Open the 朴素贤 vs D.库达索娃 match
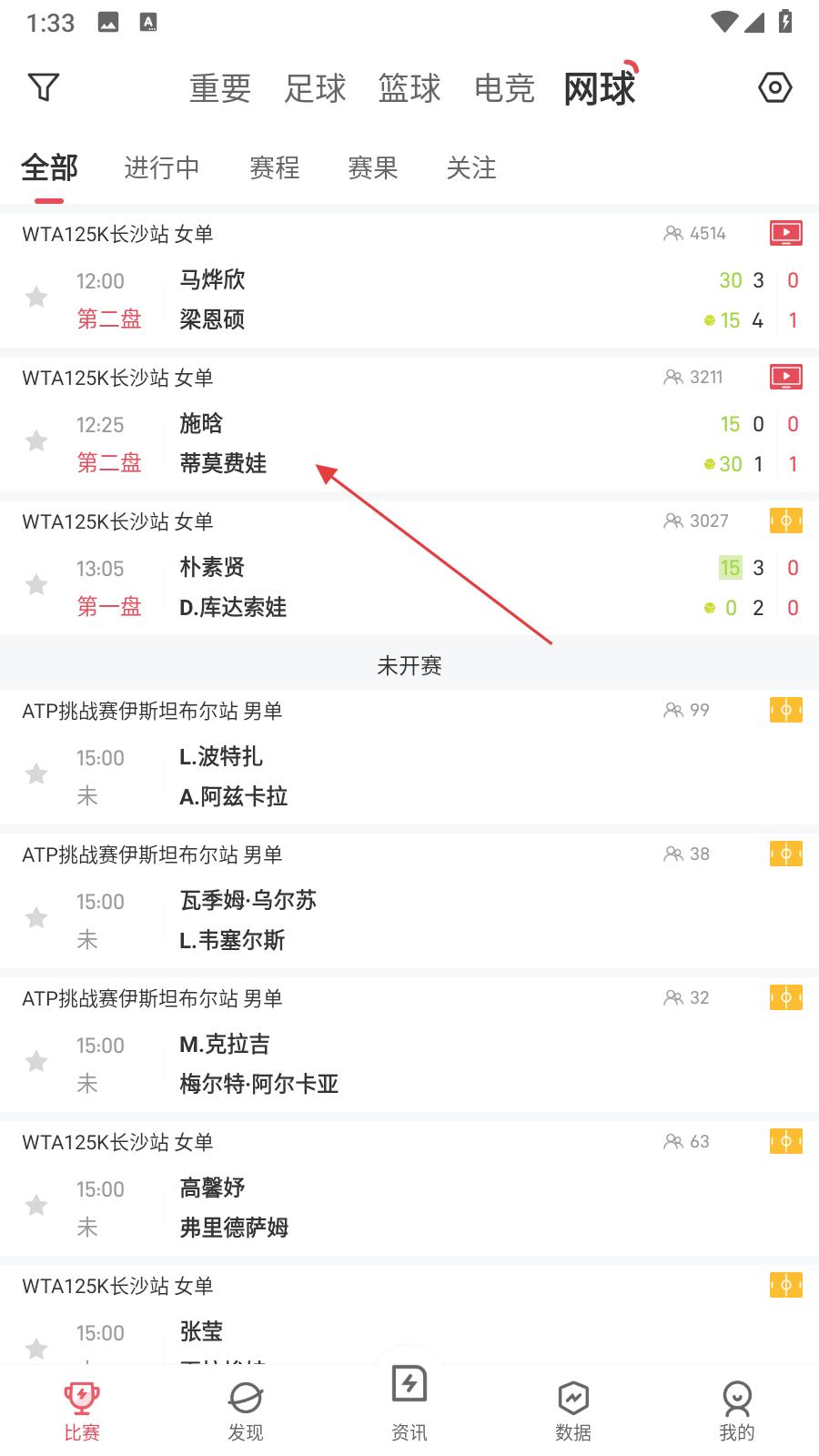 click(409, 568)
